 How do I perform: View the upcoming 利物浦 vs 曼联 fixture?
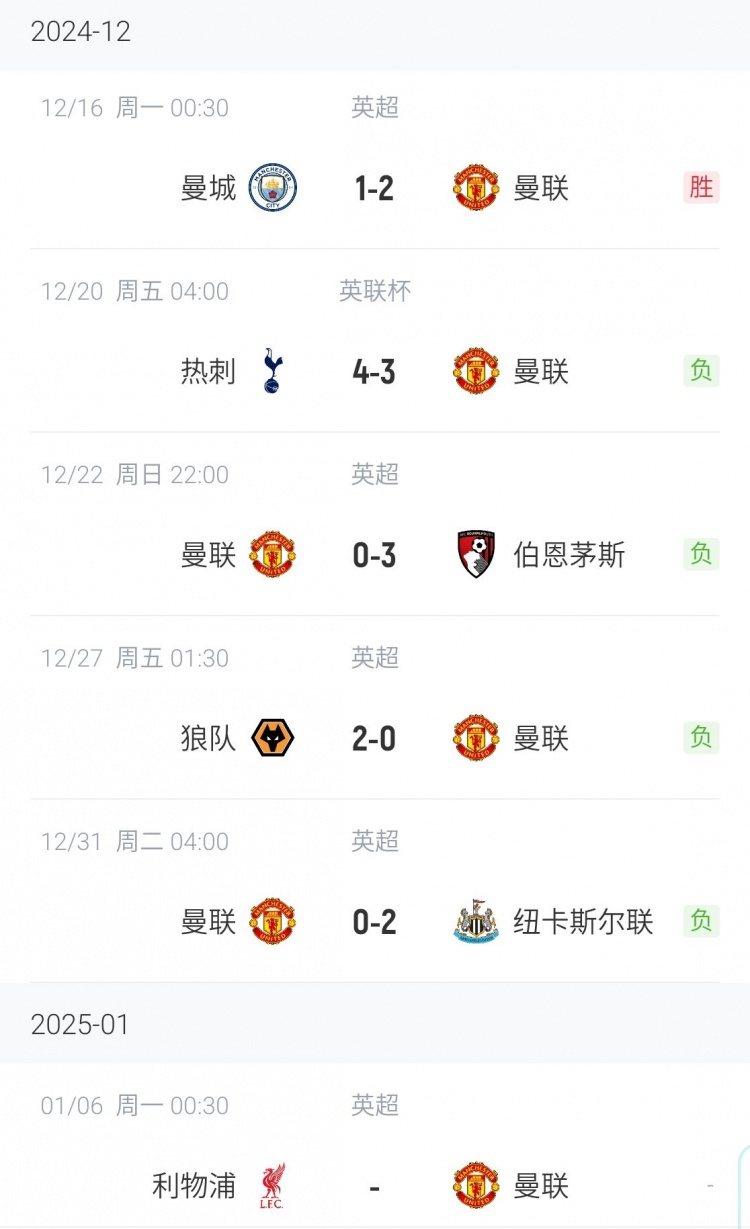[374, 1186]
